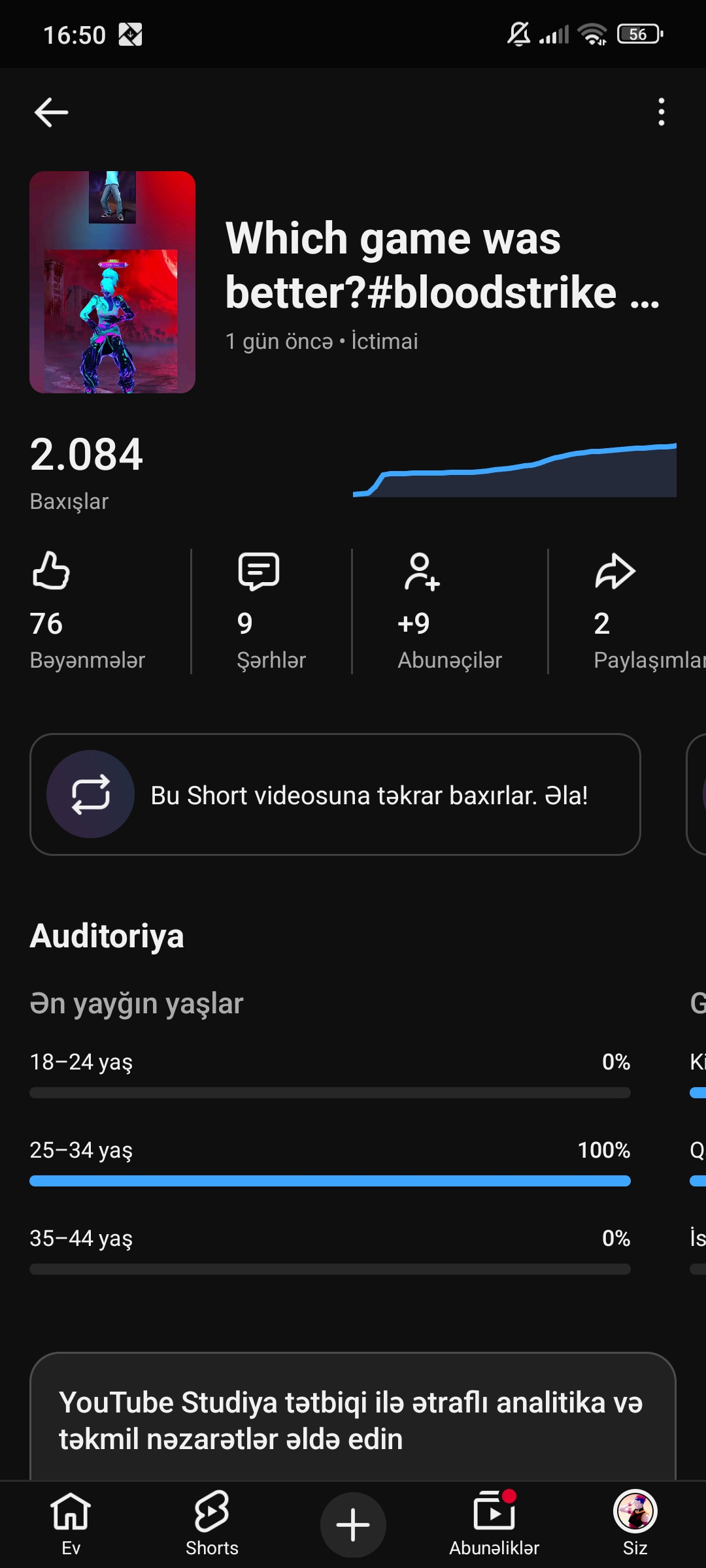706x1568 pixels.
Task: Go to the Siz profile tab
Action: [635, 1524]
